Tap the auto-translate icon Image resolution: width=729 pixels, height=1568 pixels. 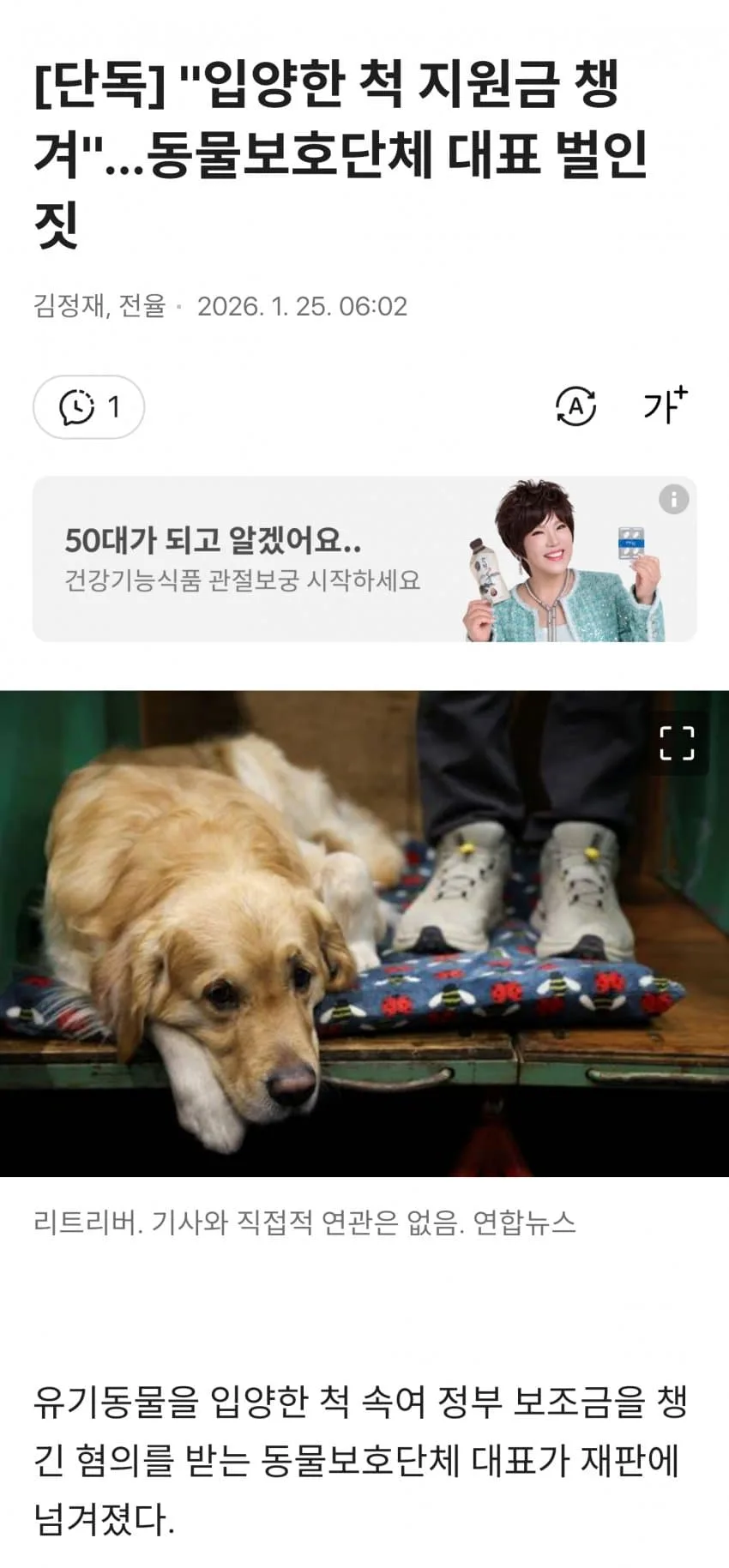pyautogui.click(x=575, y=406)
